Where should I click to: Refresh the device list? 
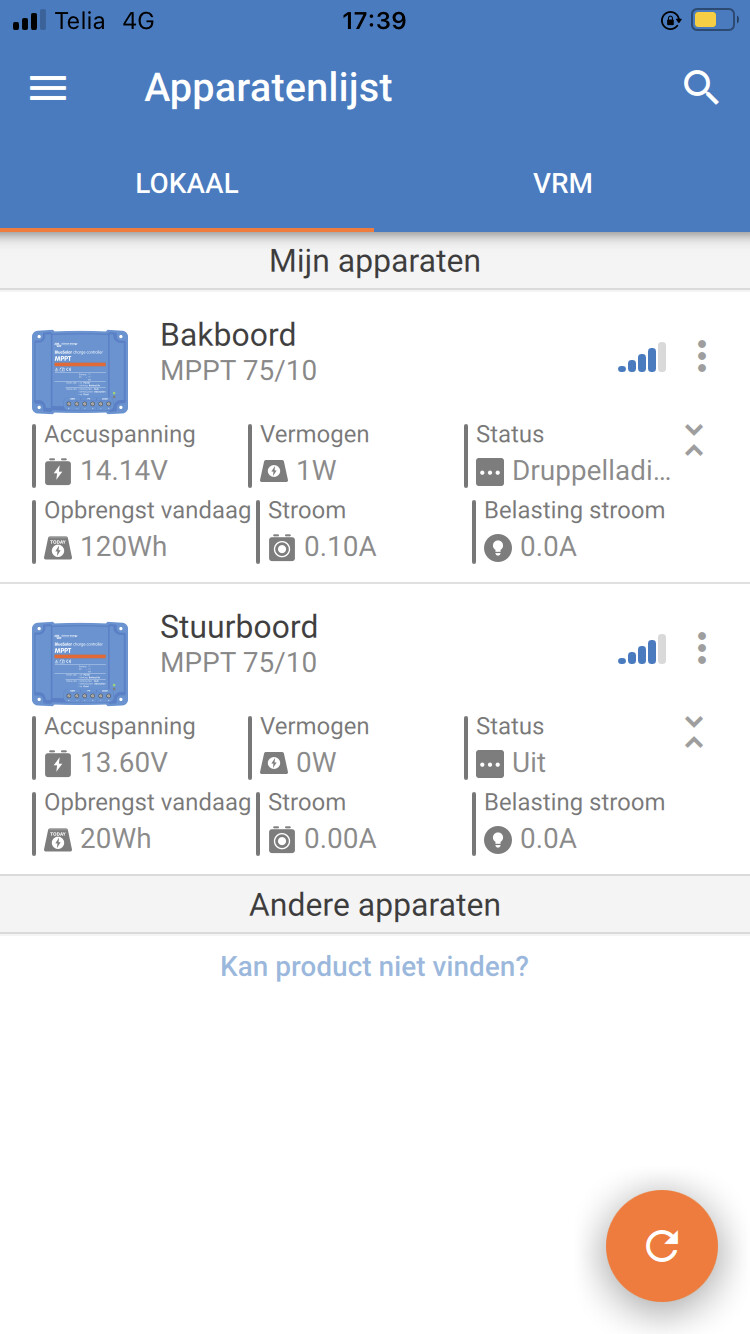click(661, 1245)
